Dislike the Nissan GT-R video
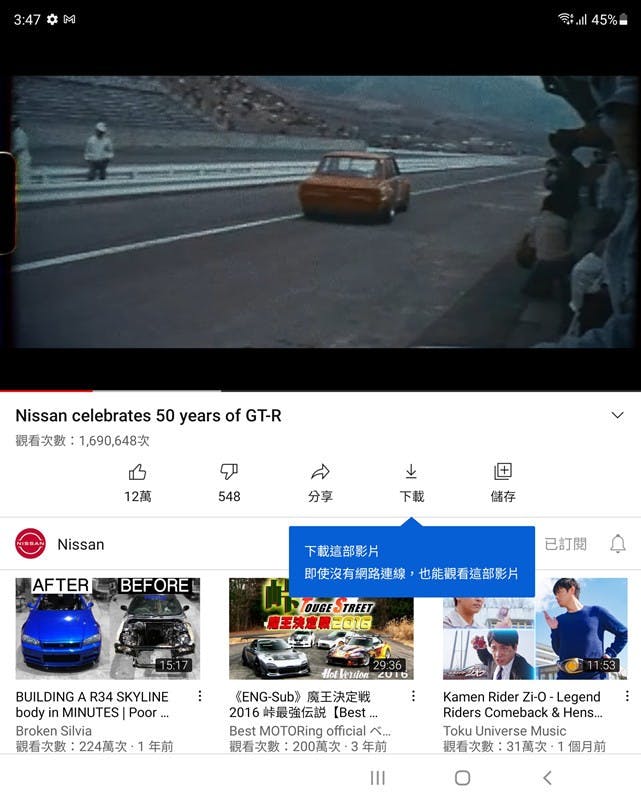Viewport: 641px width, 800px height. coord(229,481)
